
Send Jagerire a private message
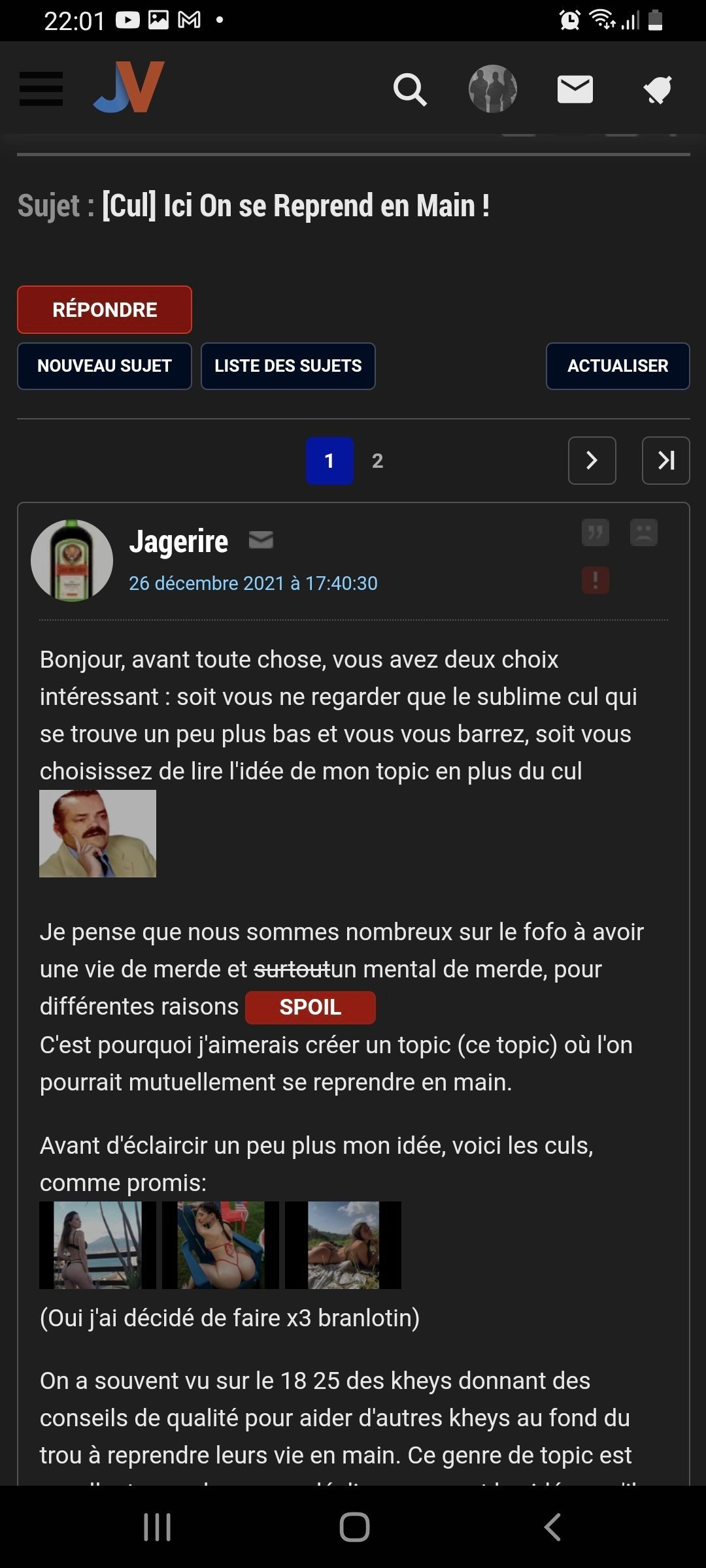[x=261, y=540]
